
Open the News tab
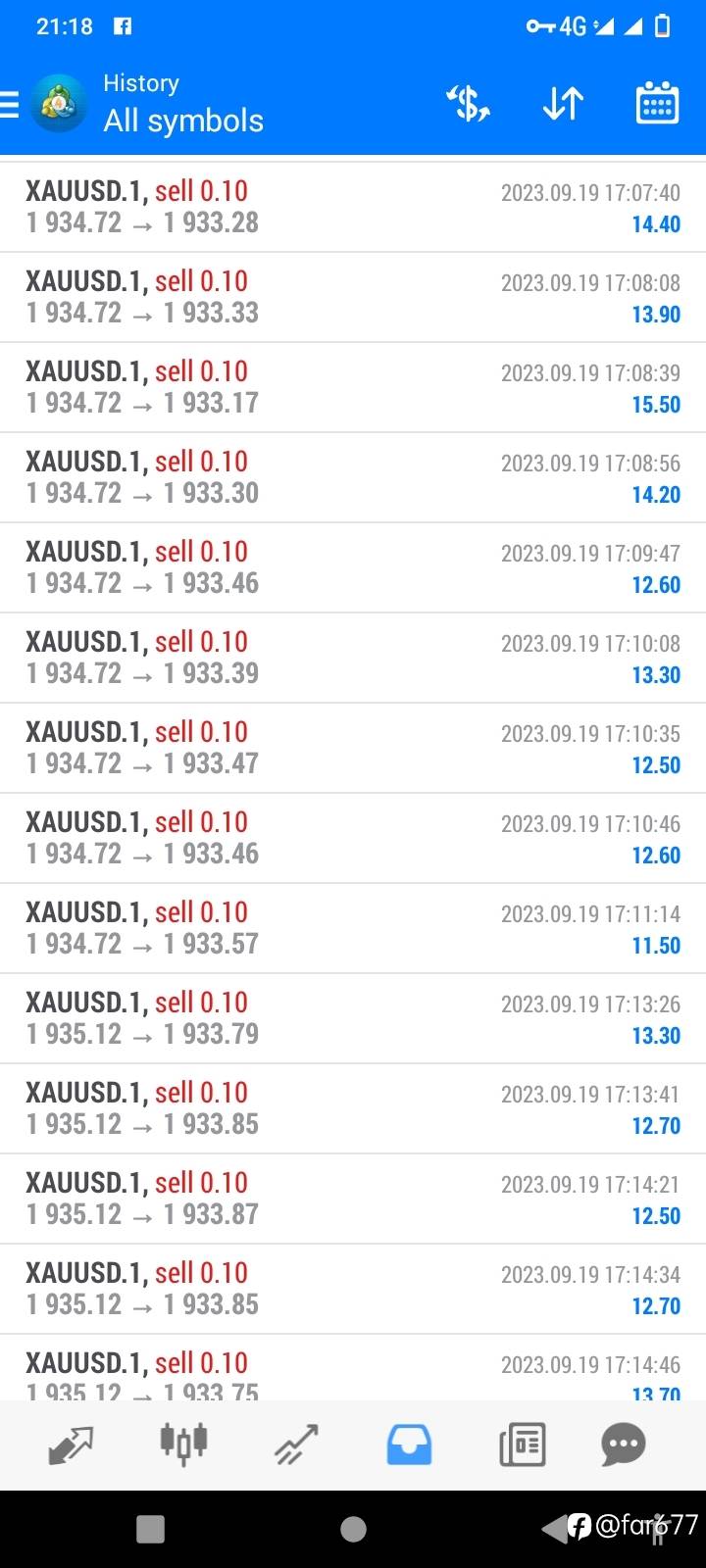tap(522, 1445)
